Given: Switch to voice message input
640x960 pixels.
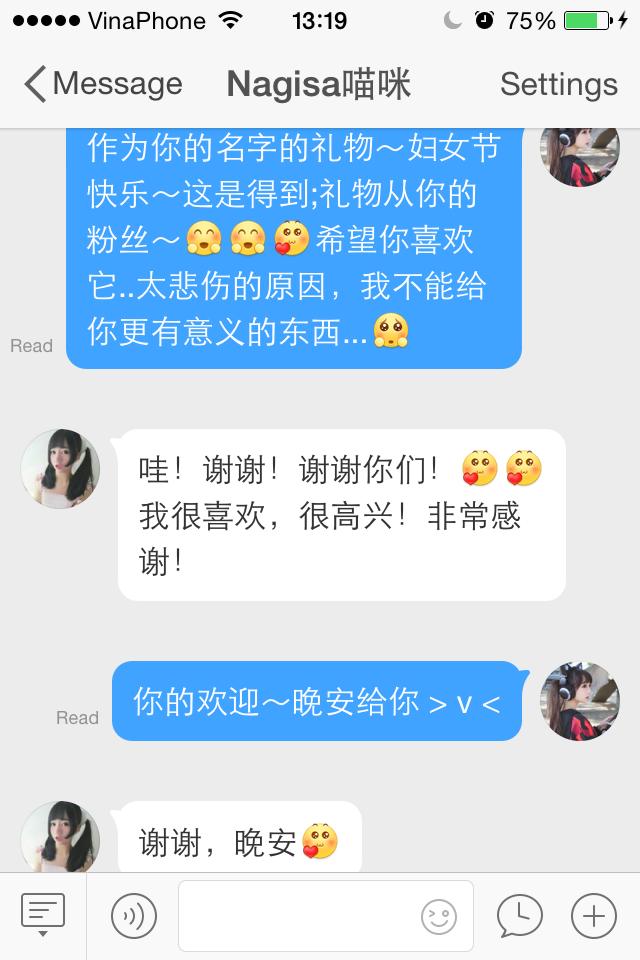Looking at the screenshot, I should (134, 916).
